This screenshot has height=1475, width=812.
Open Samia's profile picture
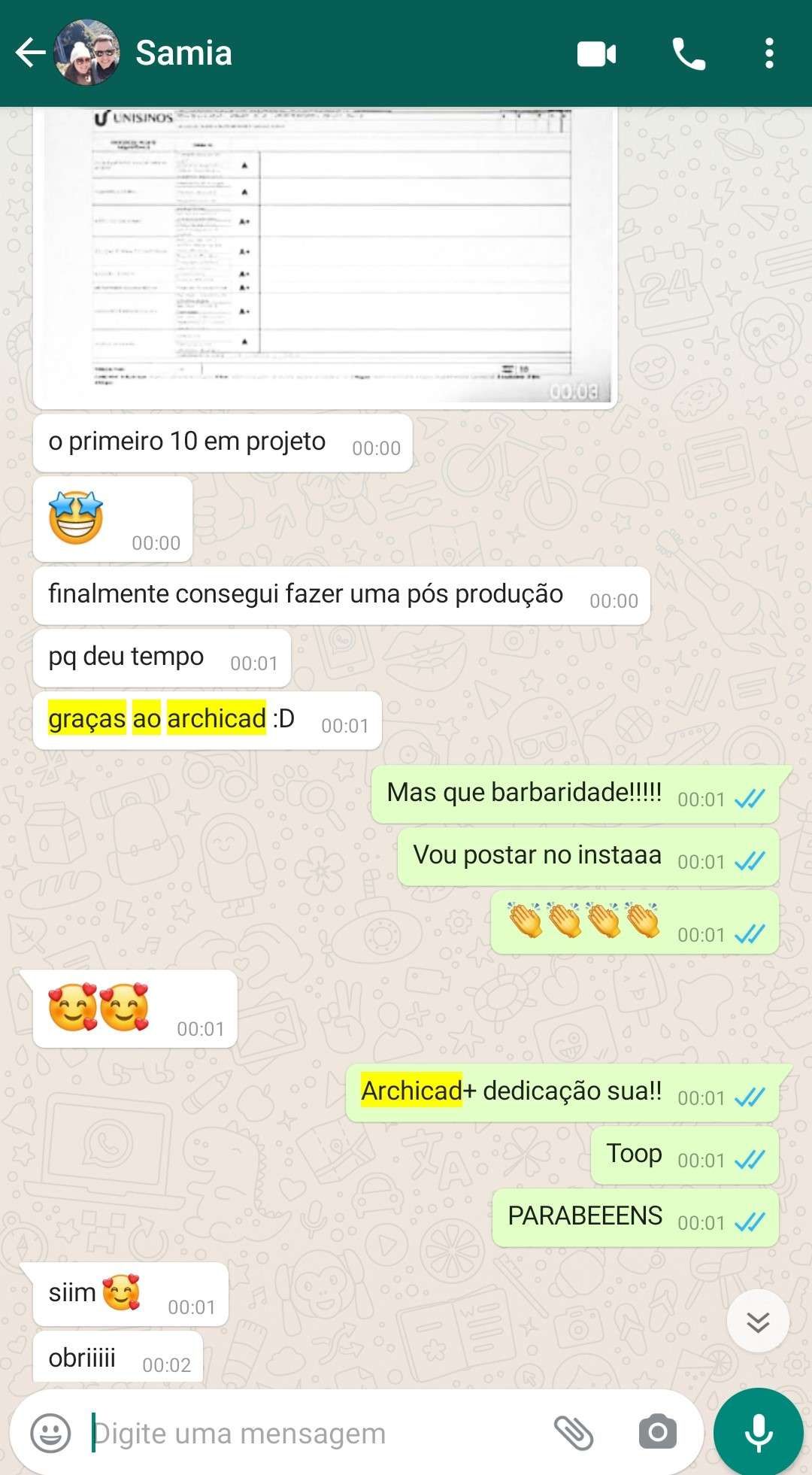click(x=87, y=53)
